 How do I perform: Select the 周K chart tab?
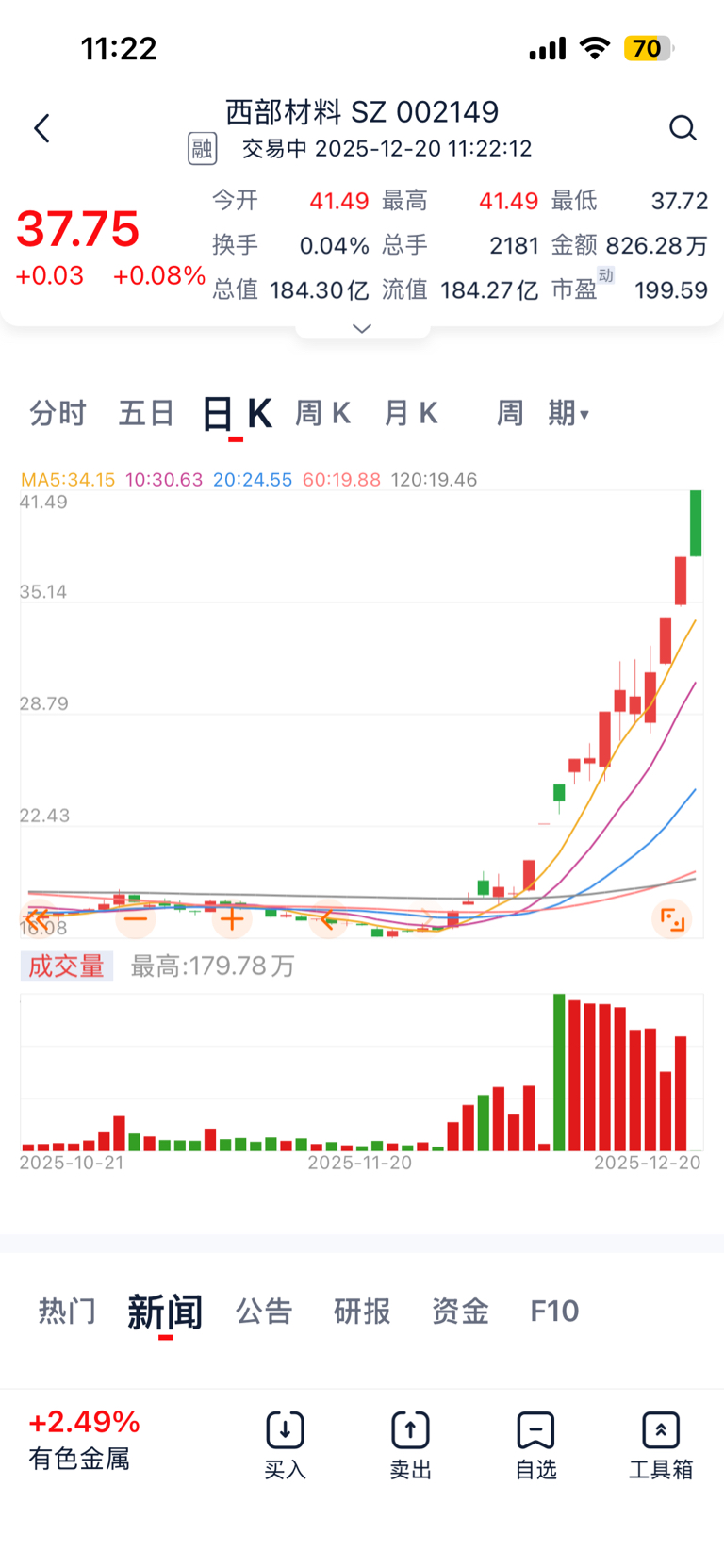[x=322, y=413]
